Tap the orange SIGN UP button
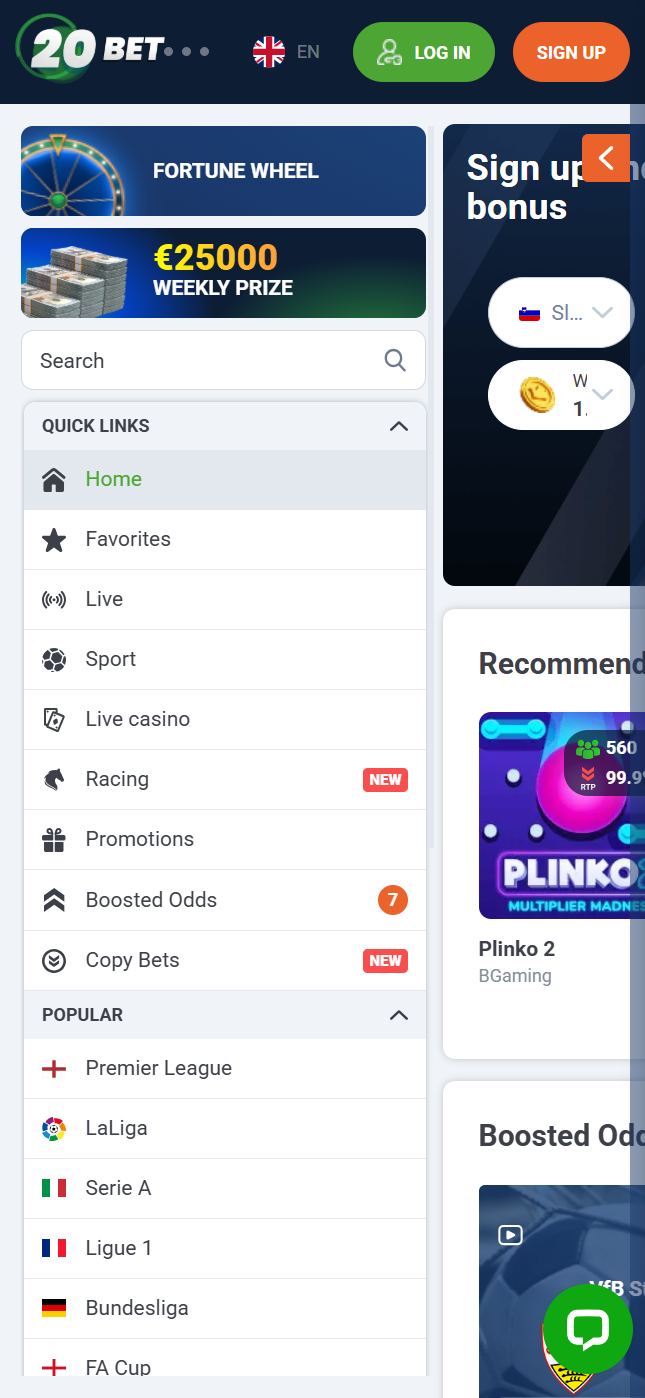645x1398 pixels. pyautogui.click(x=570, y=52)
